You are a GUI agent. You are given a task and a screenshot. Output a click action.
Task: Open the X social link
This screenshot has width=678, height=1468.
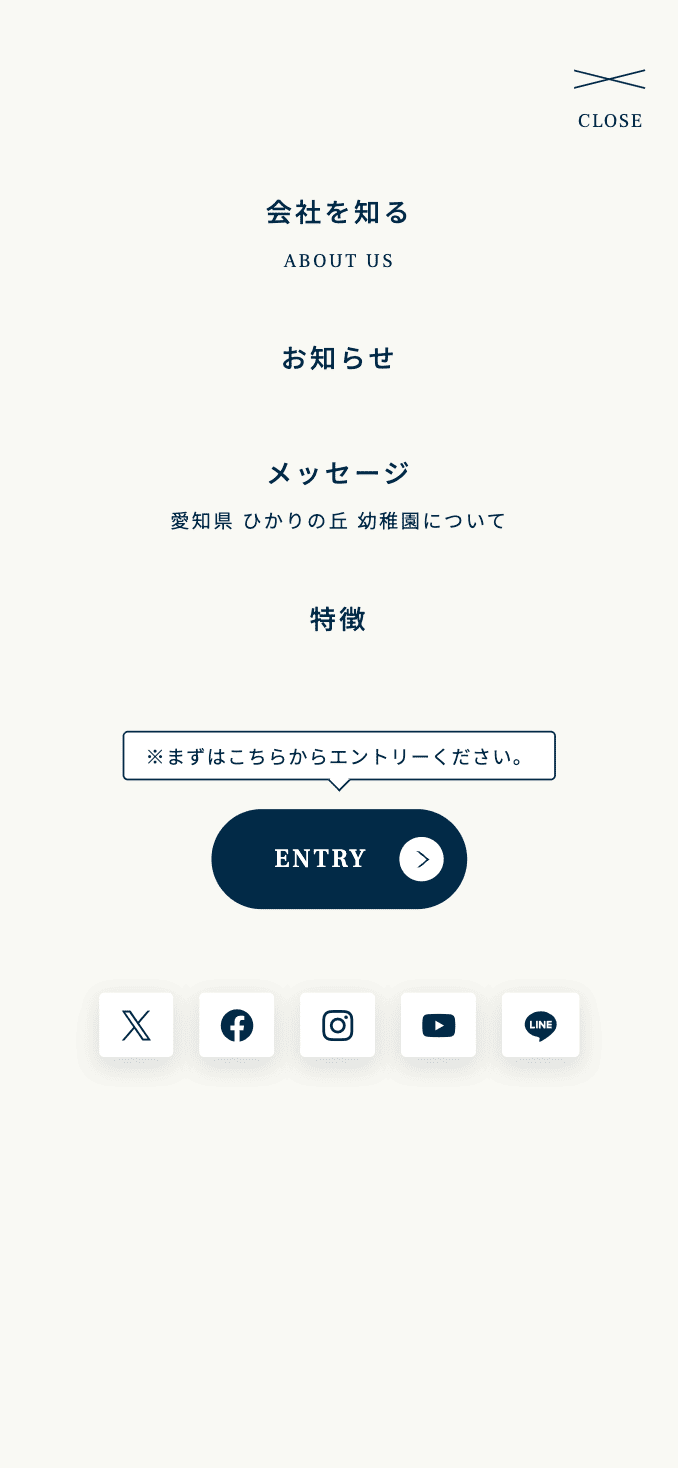coord(136,1025)
